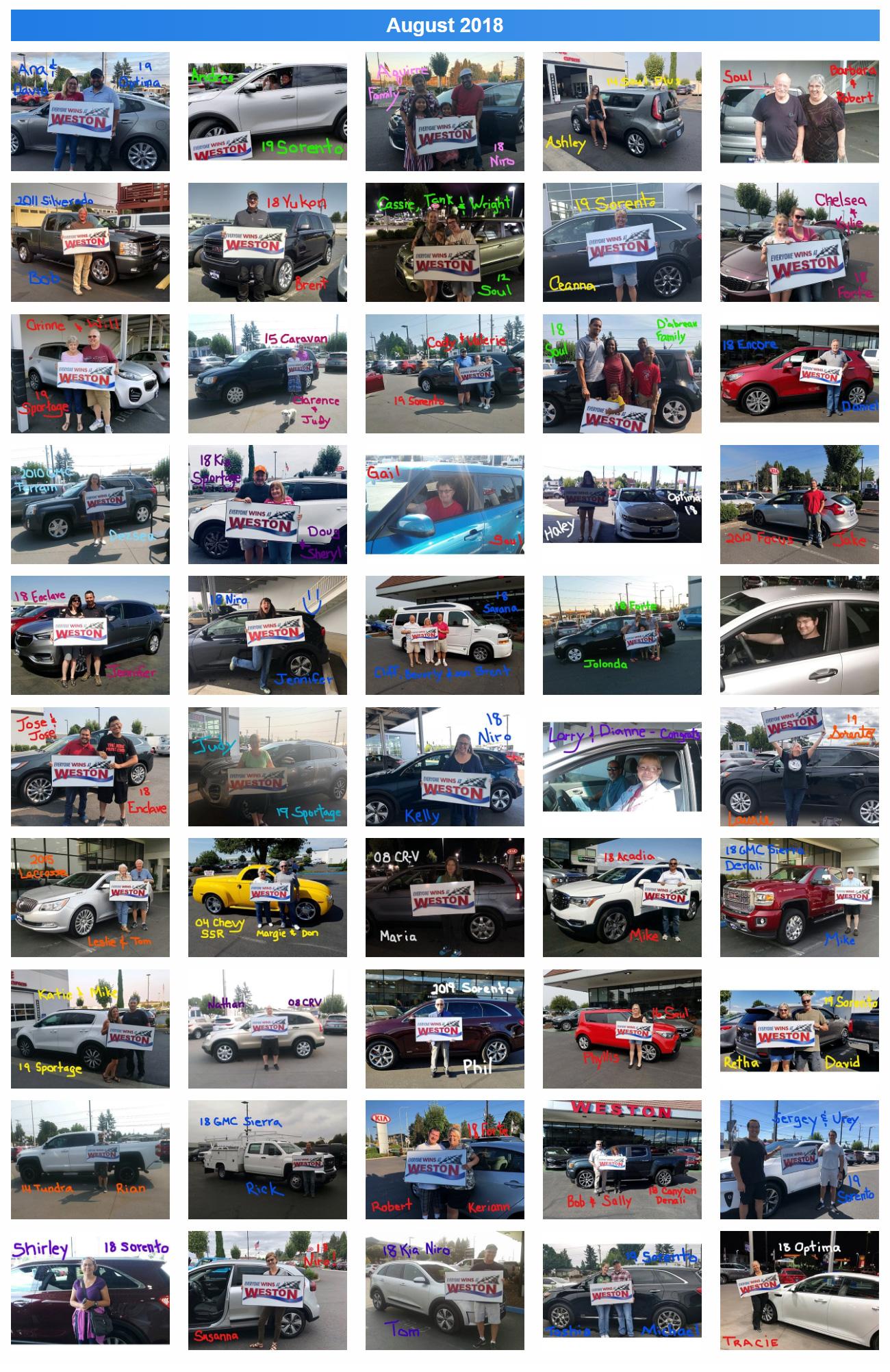Image resolution: width=890 pixels, height=1372 pixels.
Task: Open Ana & David's 19 Optima photo
Action: 90,112
